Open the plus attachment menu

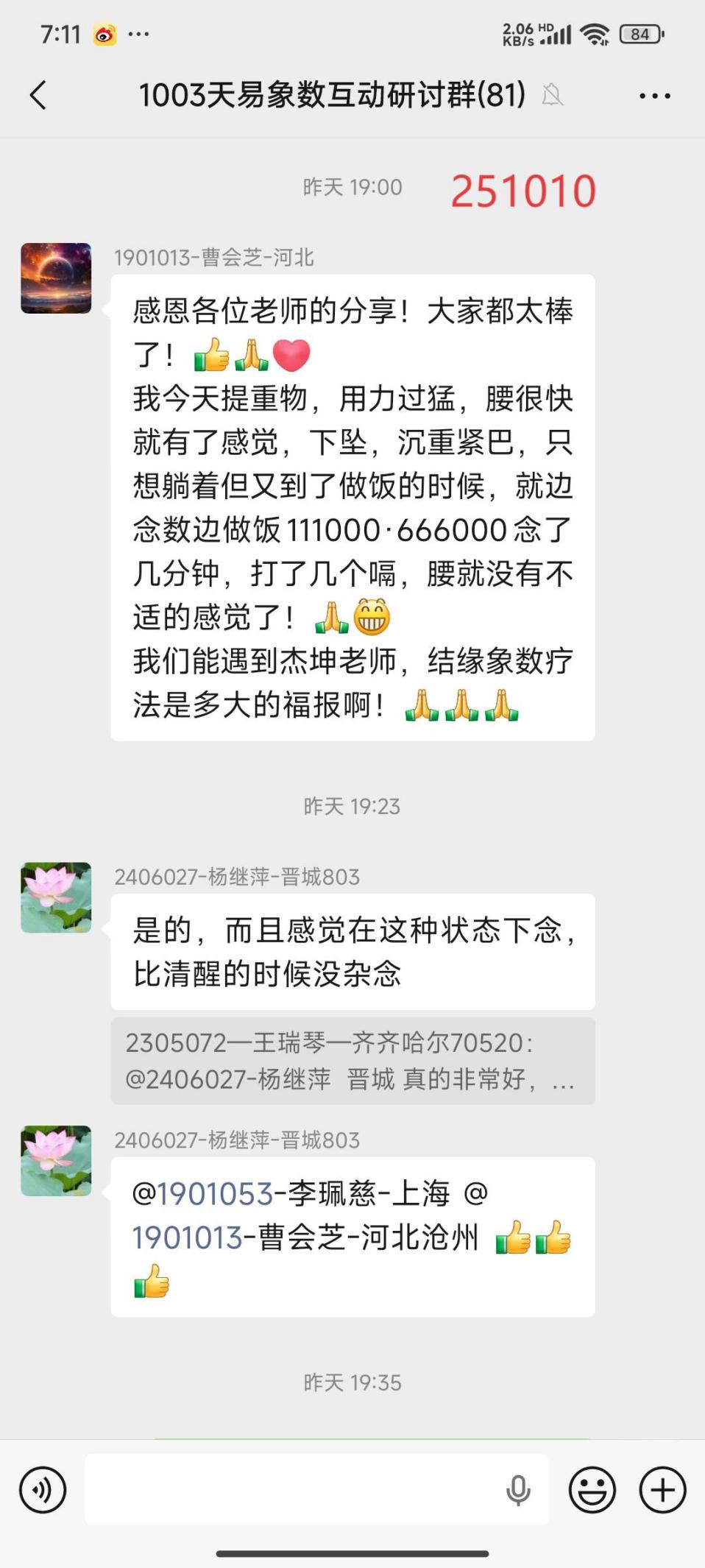[x=662, y=1490]
